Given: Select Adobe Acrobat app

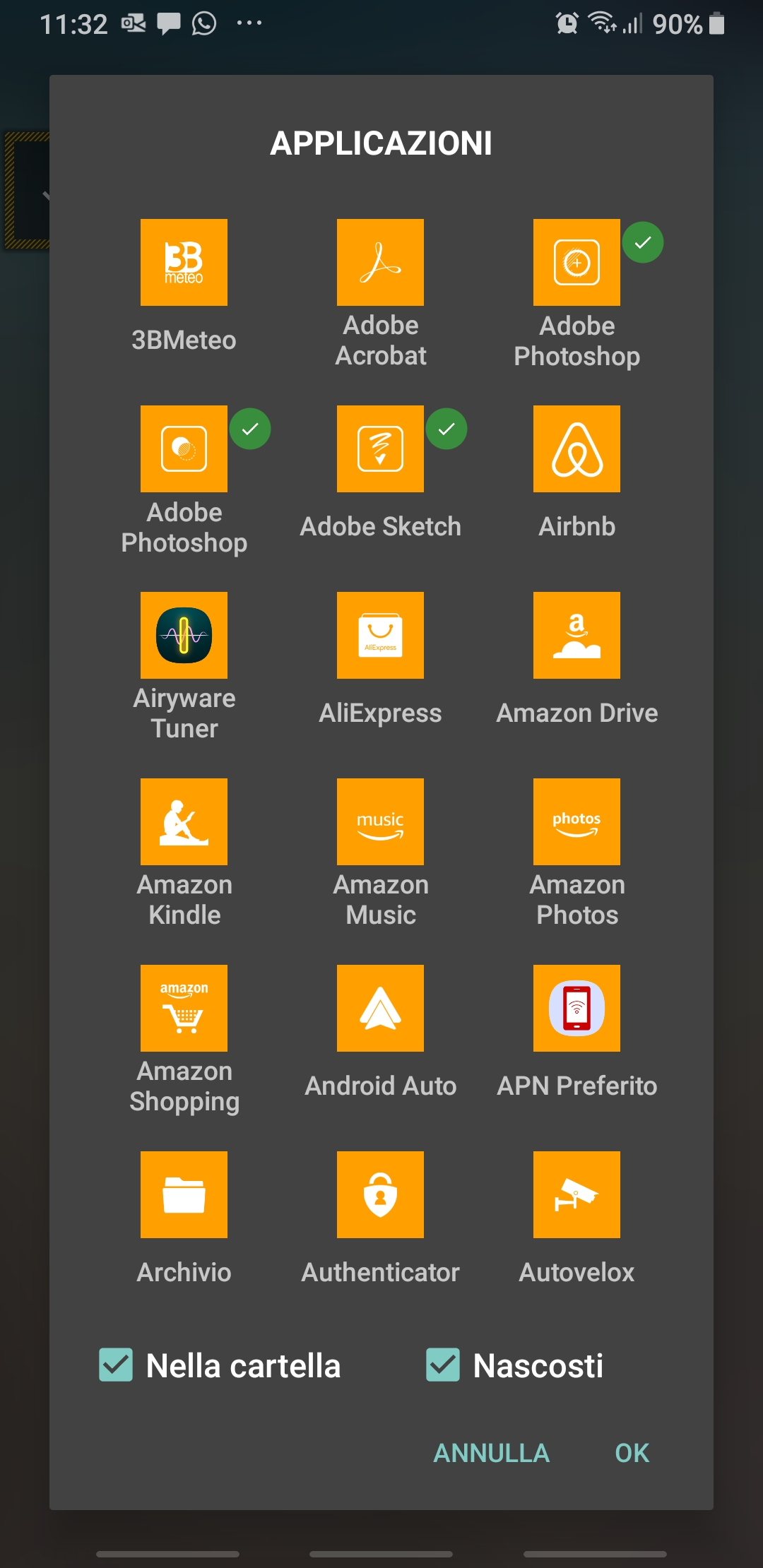Looking at the screenshot, I should click(380, 263).
